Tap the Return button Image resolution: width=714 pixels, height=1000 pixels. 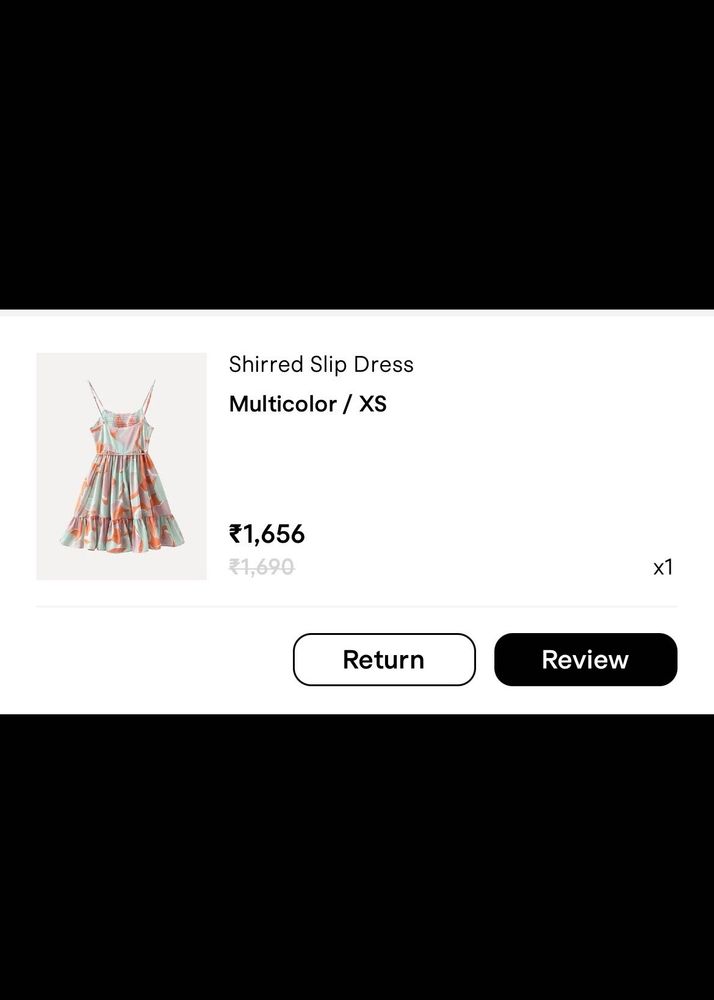384,660
